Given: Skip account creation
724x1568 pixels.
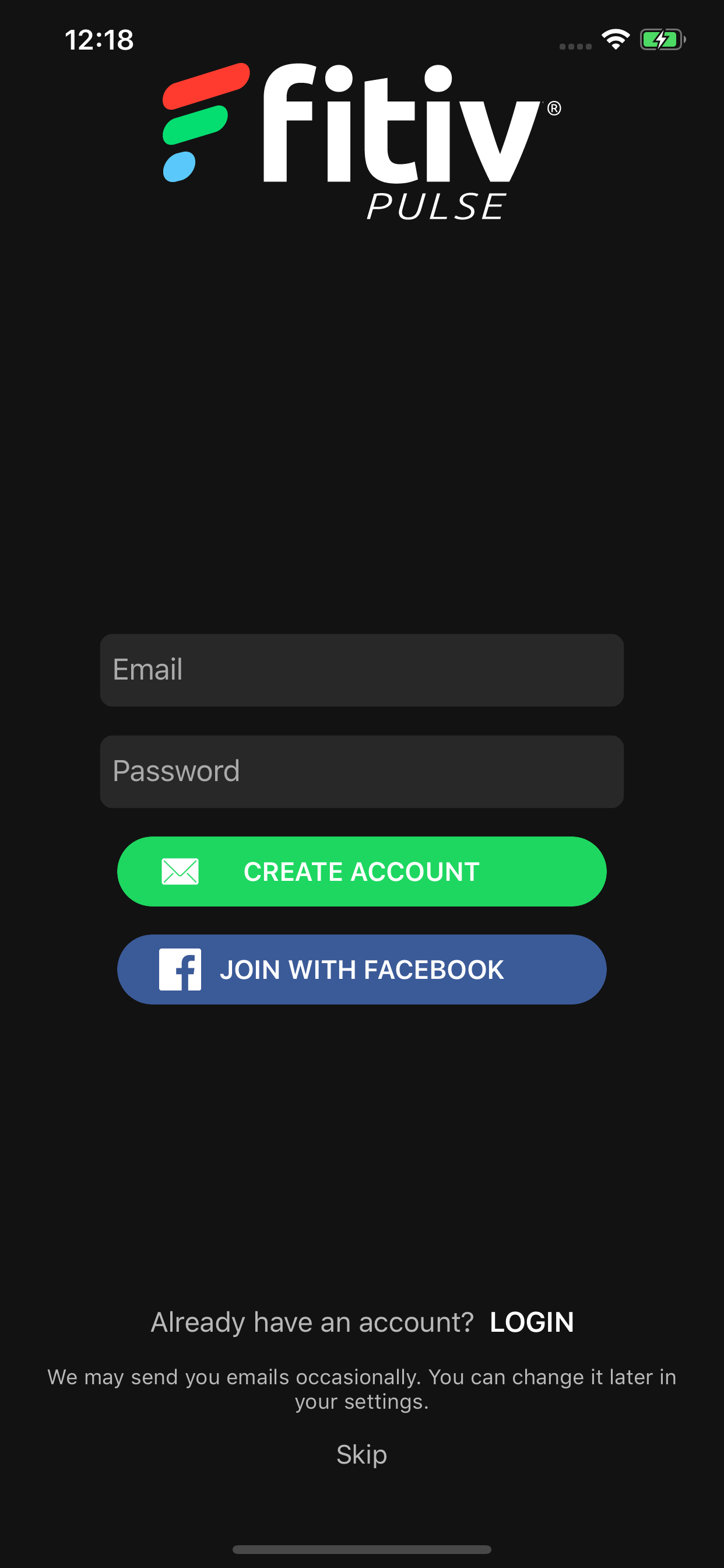Looking at the screenshot, I should pos(361,1455).
